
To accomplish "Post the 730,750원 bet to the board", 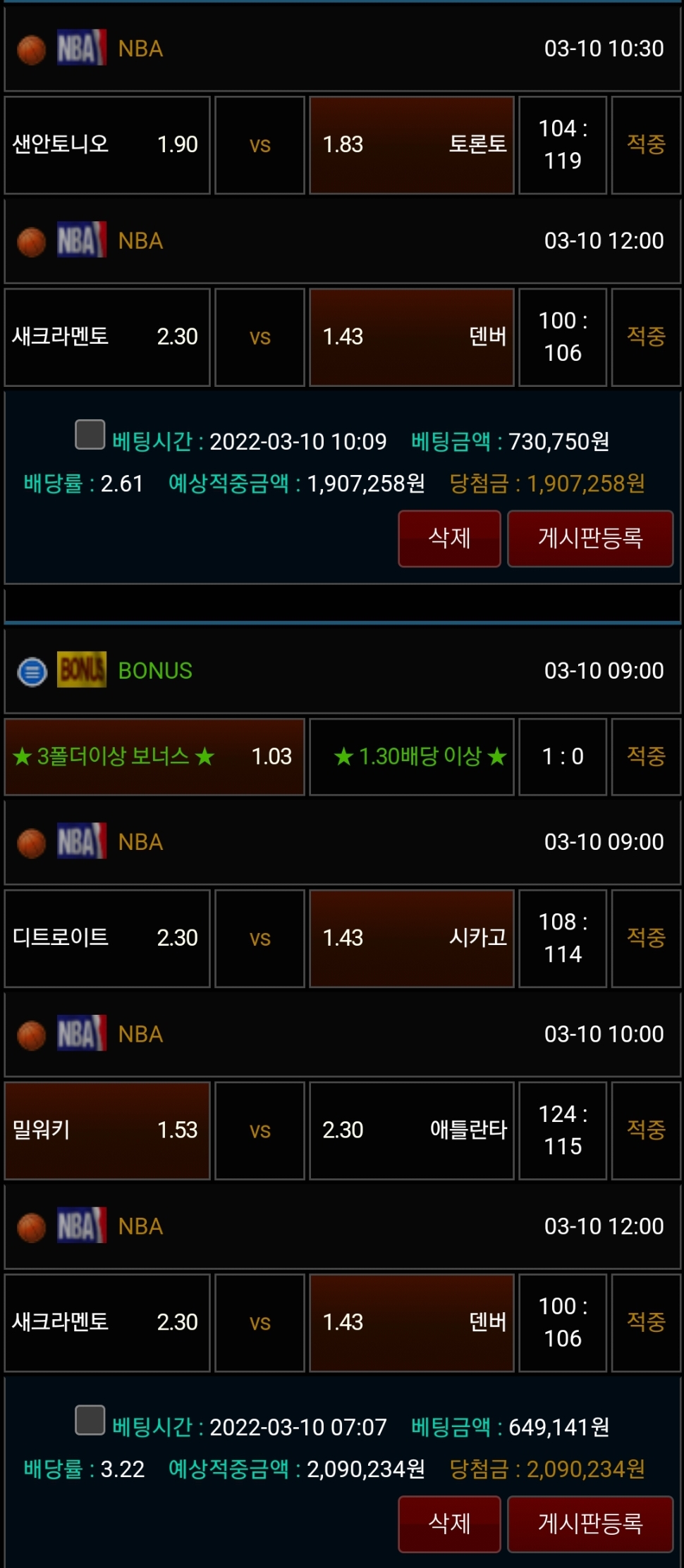I will pyautogui.click(x=590, y=538).
